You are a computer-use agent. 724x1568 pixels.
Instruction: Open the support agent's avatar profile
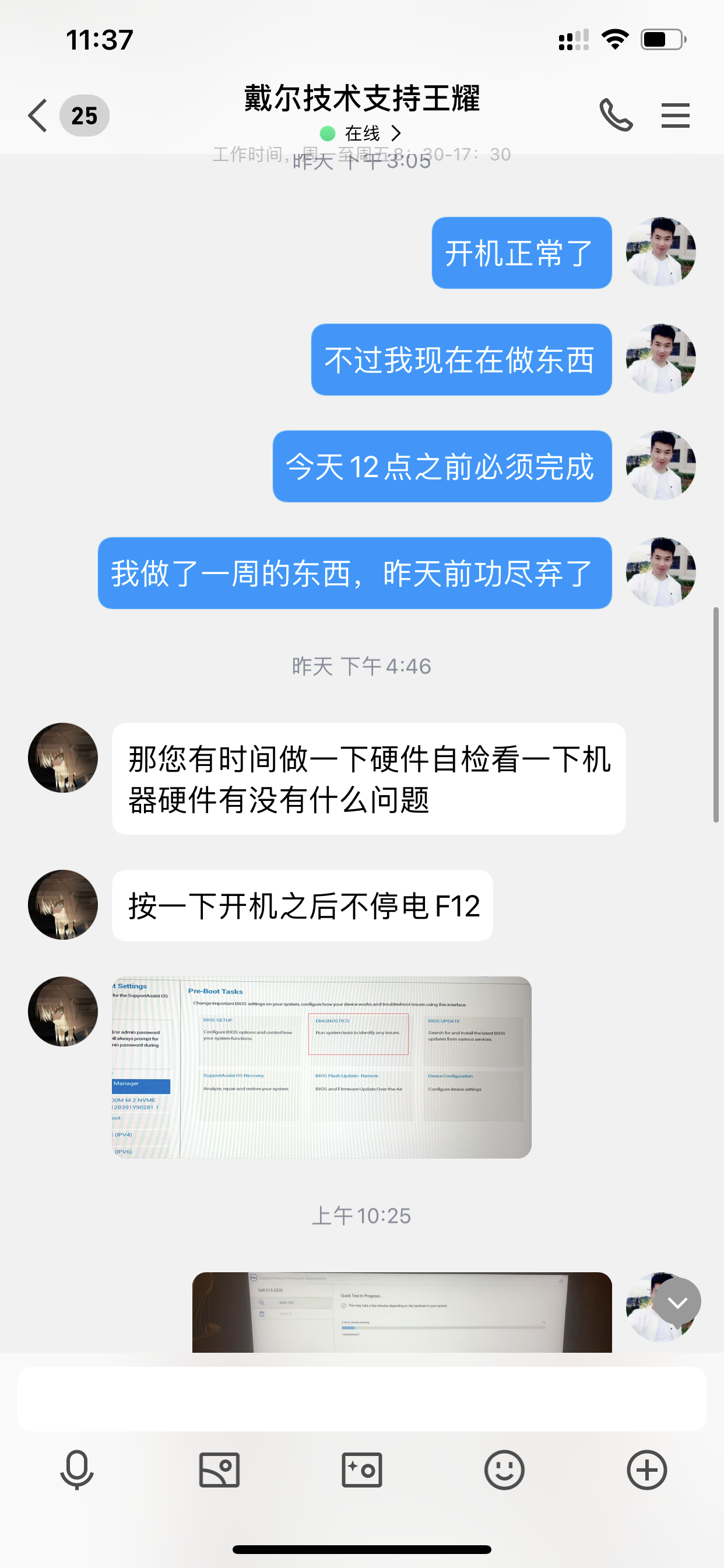coord(63,757)
